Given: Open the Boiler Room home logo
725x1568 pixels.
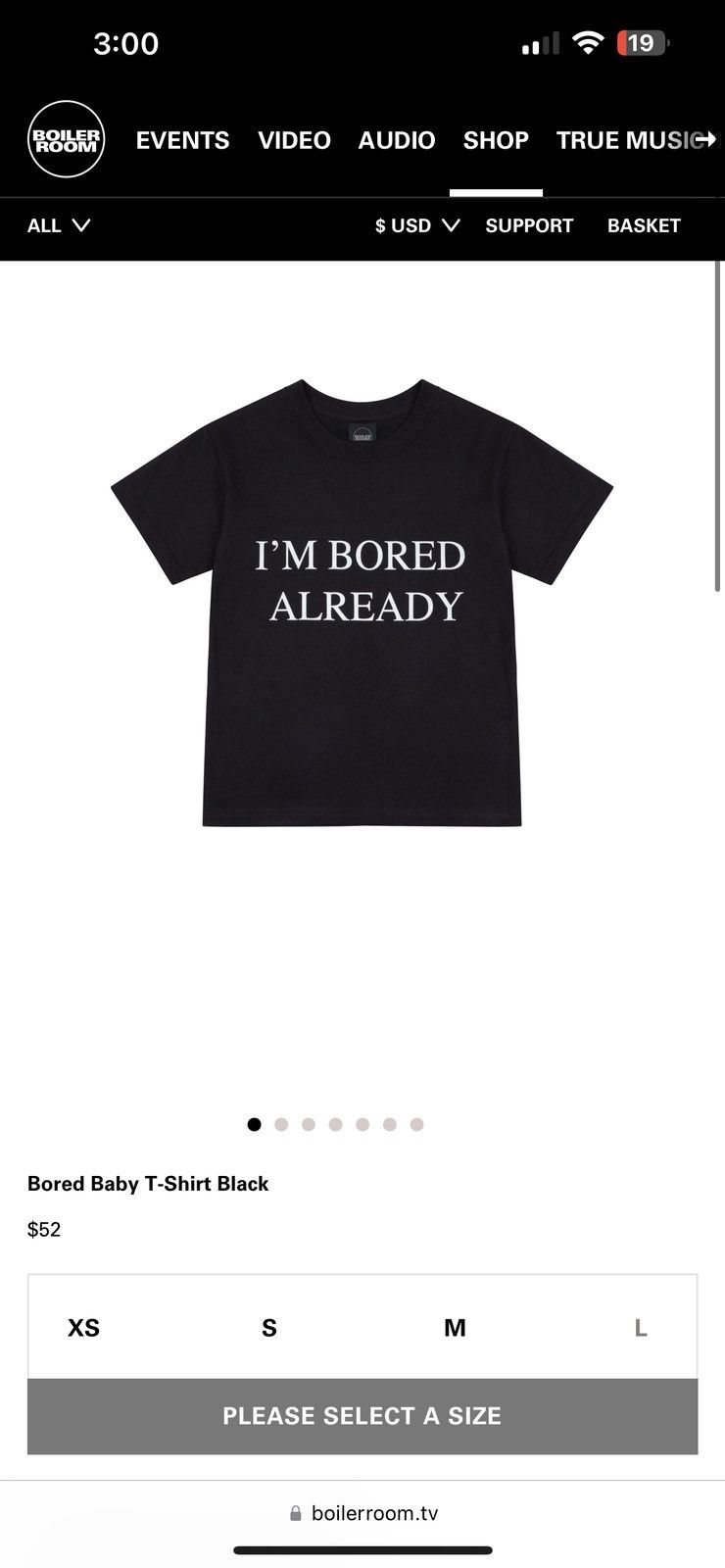Looking at the screenshot, I should coord(66,140).
